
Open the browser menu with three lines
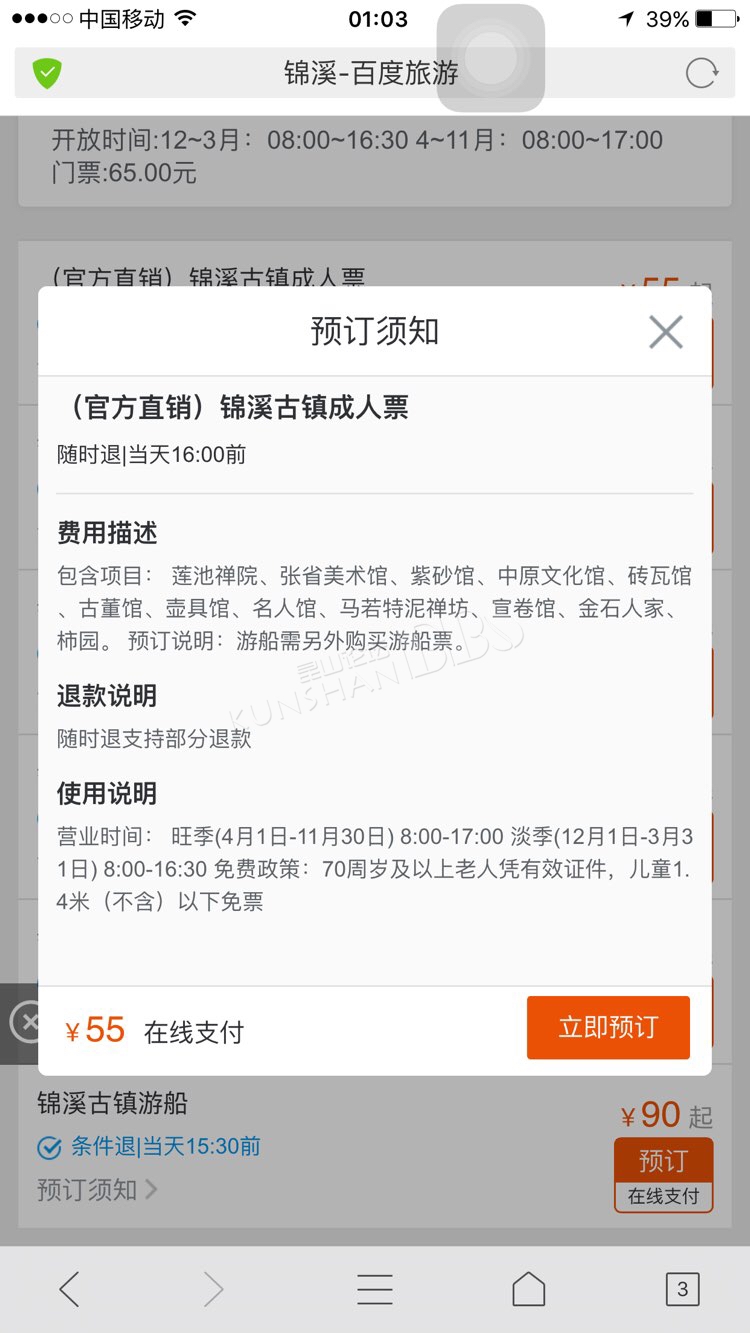tap(375, 1289)
